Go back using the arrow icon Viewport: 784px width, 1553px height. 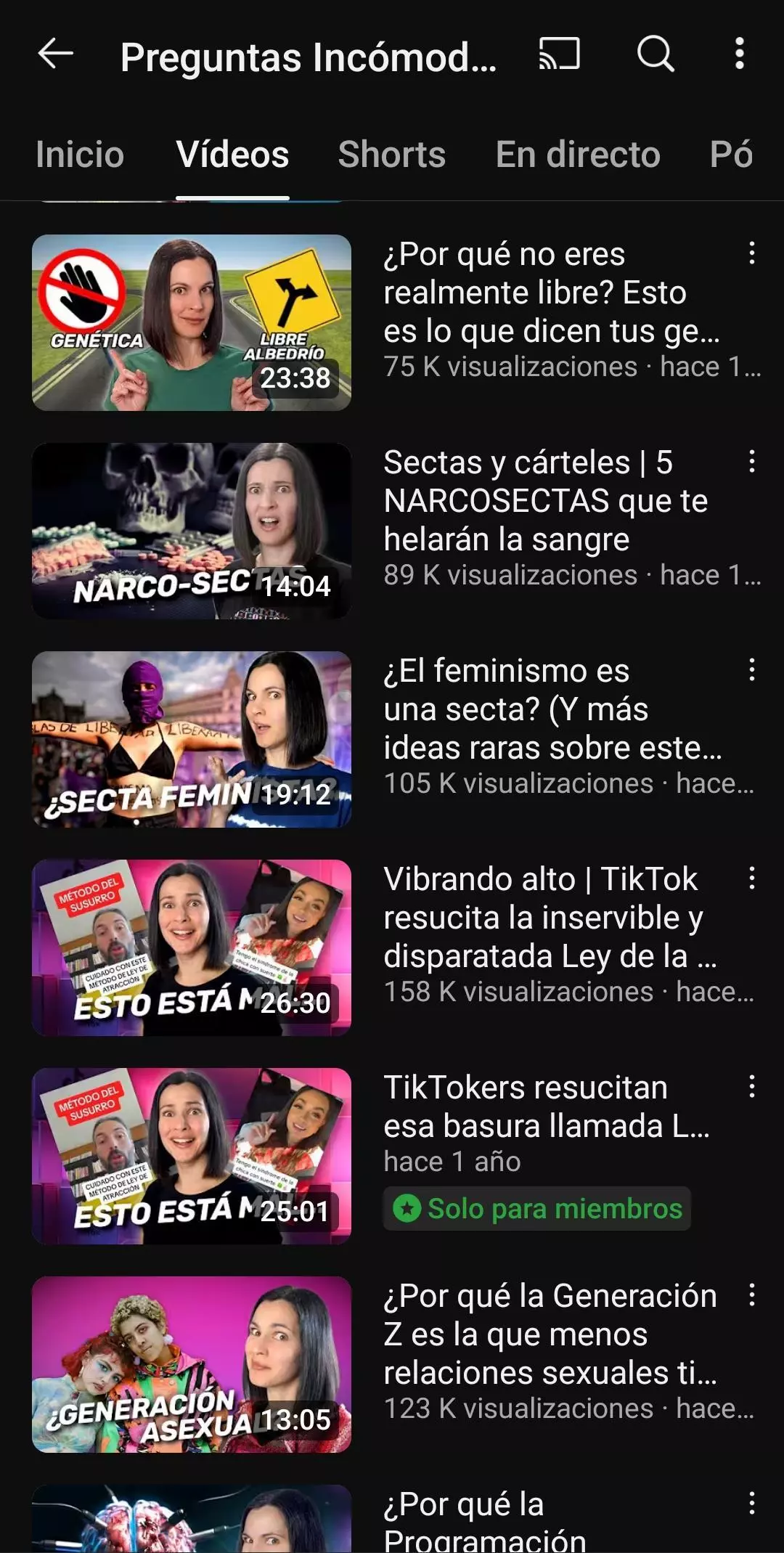[x=56, y=54]
